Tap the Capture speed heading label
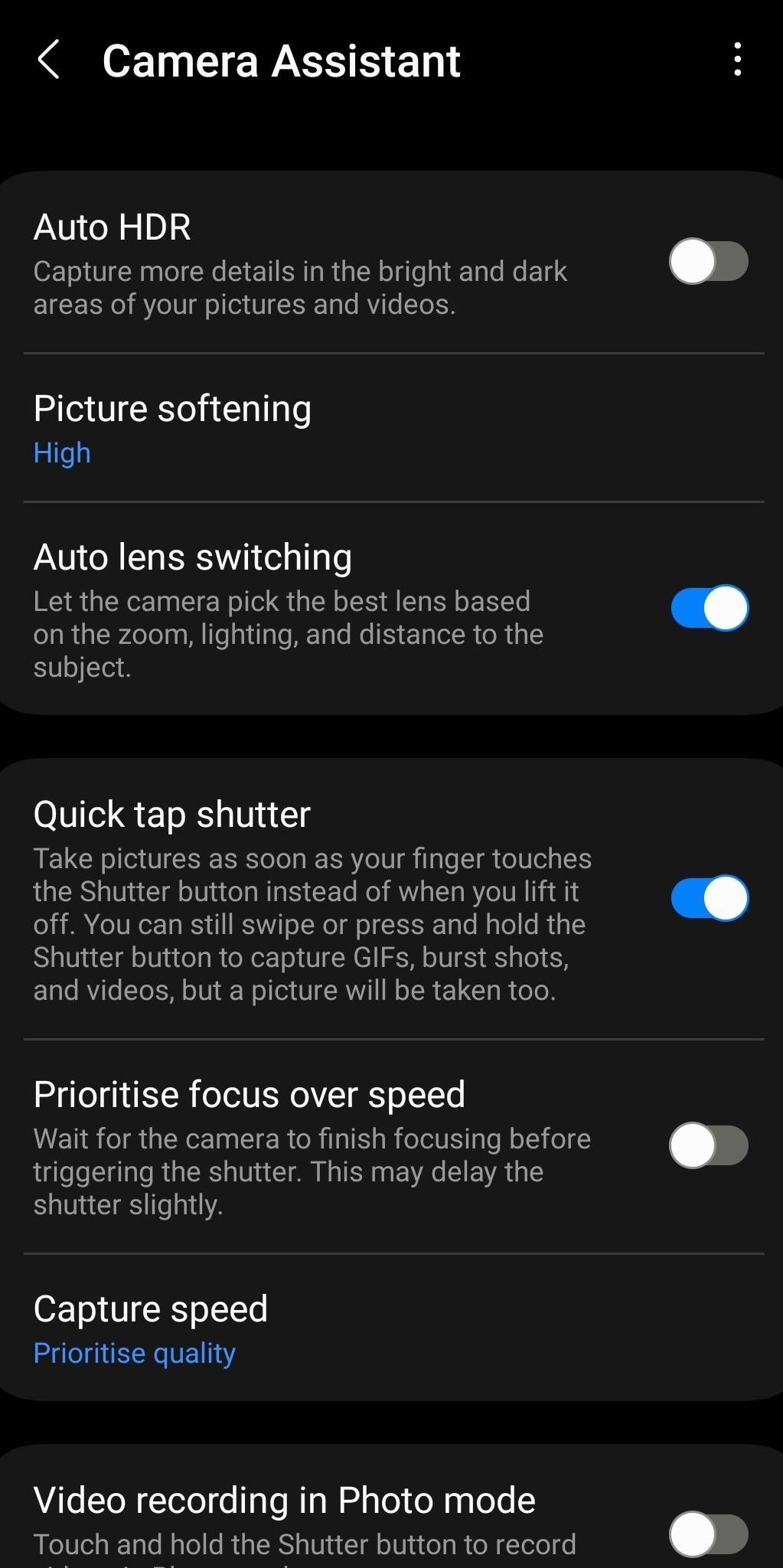783x1568 pixels. [x=150, y=1308]
